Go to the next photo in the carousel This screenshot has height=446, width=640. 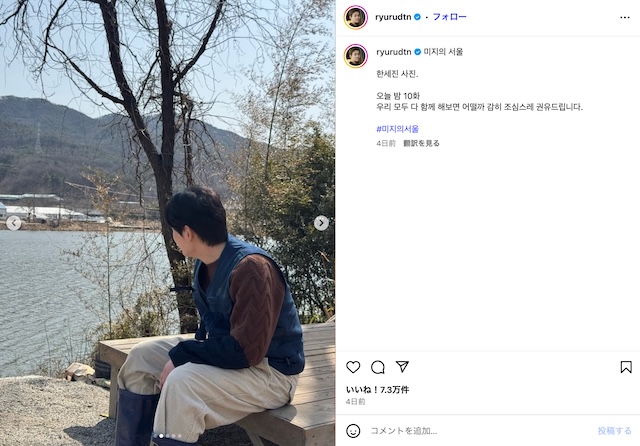[321, 223]
